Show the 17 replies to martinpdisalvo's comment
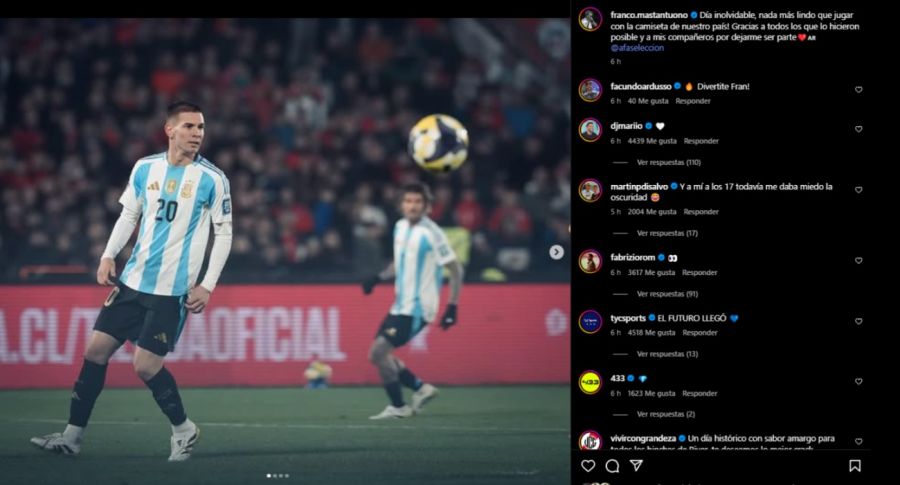The height and width of the screenshot is (485, 900). (x=666, y=233)
